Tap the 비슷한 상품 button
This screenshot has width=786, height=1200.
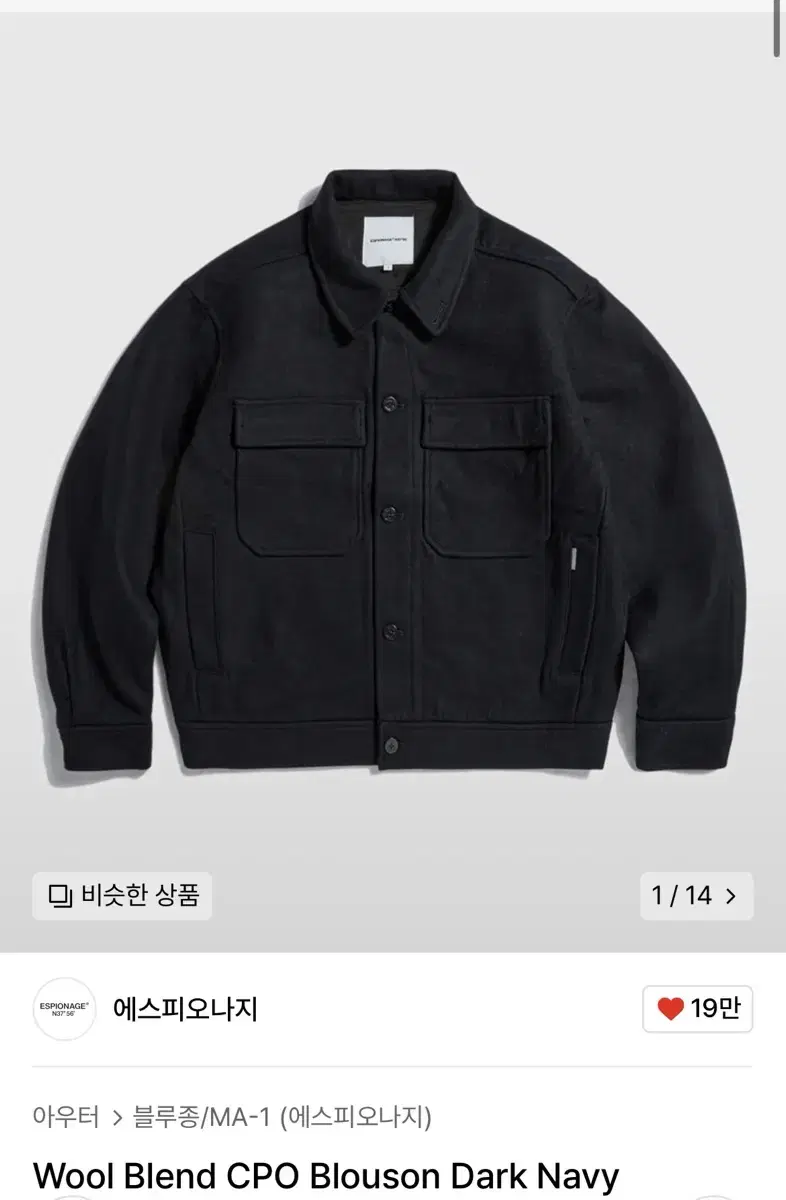coord(120,895)
